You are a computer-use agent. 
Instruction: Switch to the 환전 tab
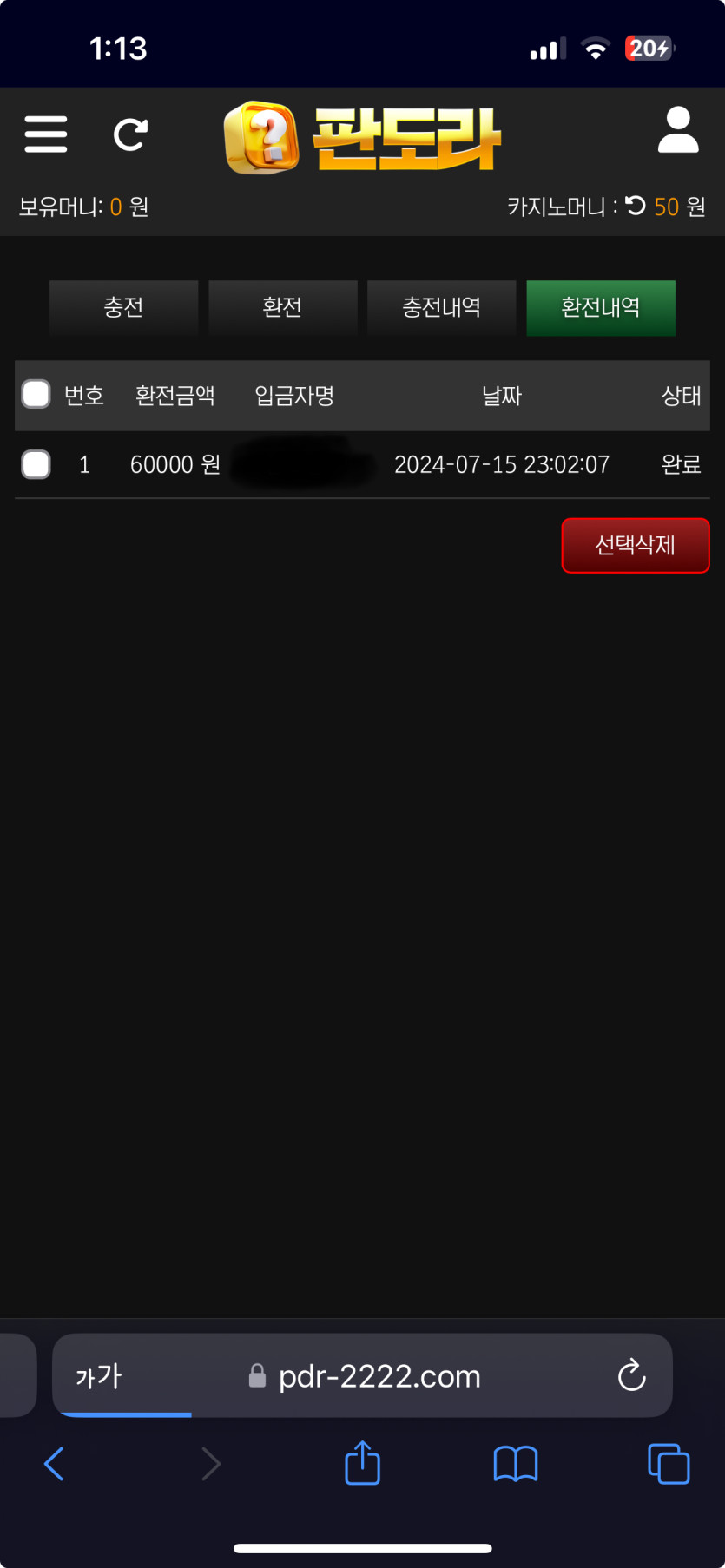tap(282, 307)
